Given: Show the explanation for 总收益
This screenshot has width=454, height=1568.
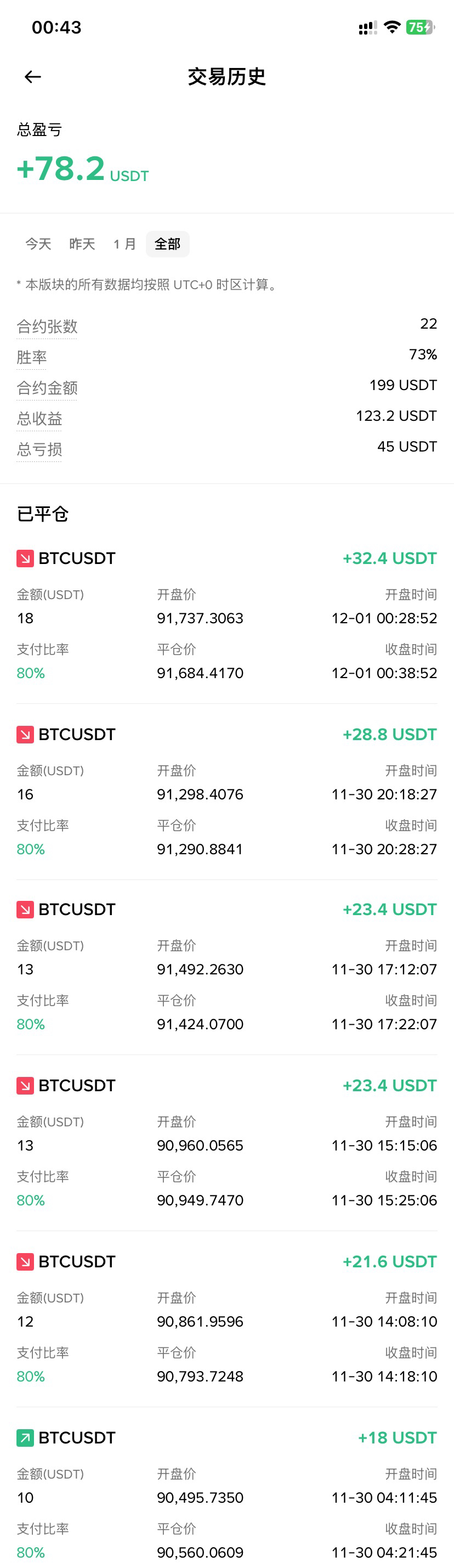Looking at the screenshot, I should [39, 419].
